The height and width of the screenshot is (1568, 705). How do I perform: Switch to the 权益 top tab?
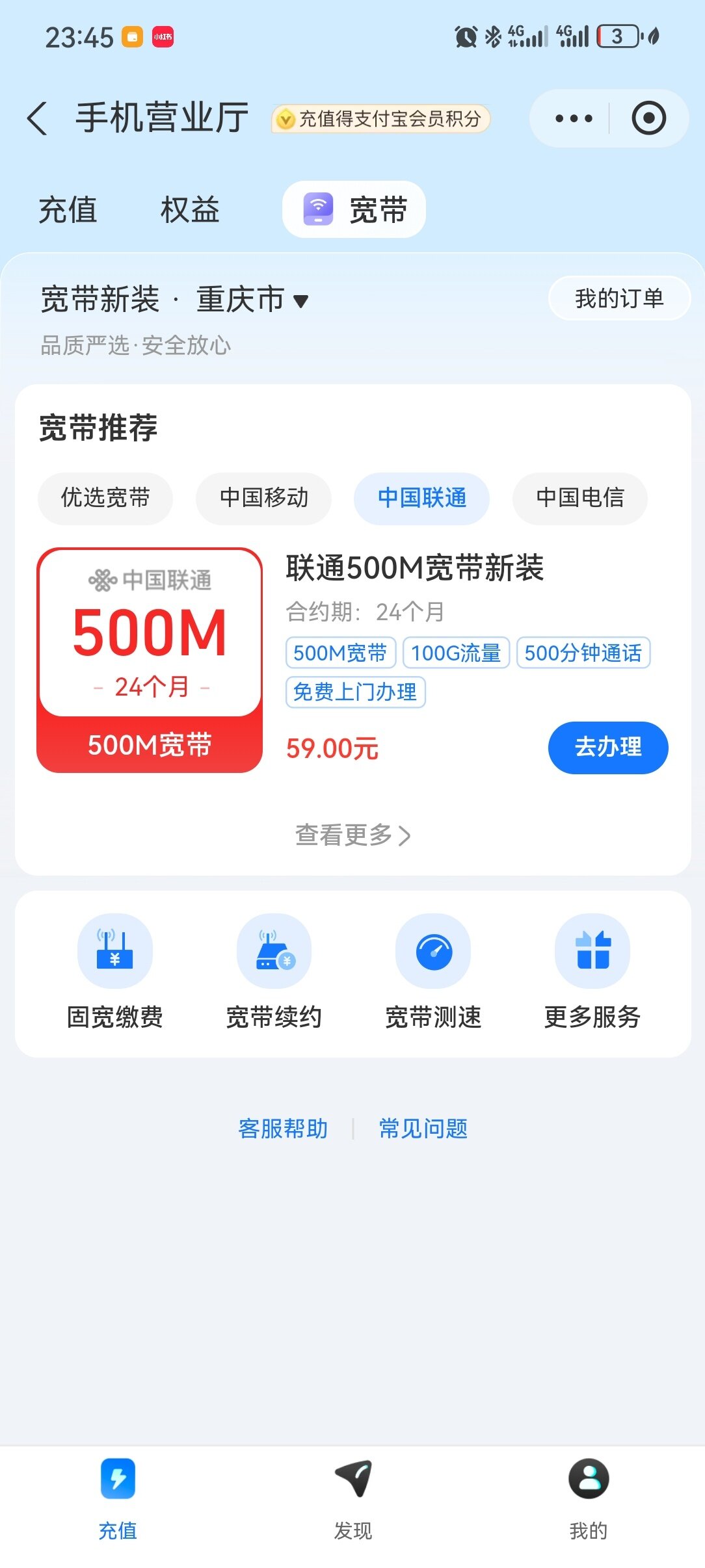190,210
